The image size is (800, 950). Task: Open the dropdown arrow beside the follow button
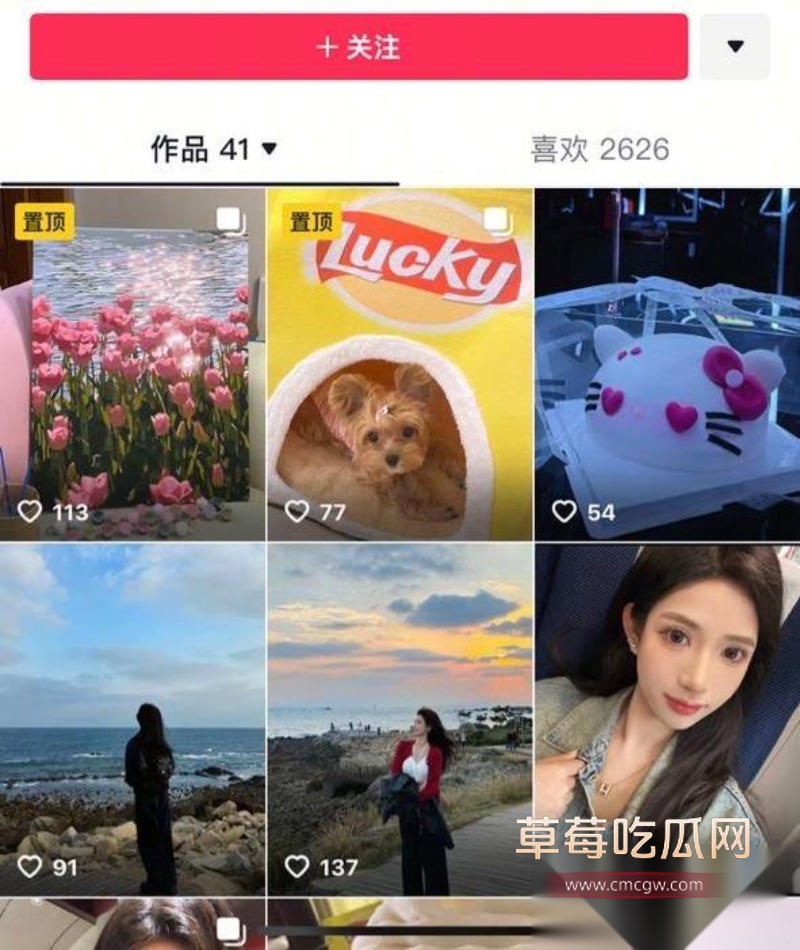[735, 46]
